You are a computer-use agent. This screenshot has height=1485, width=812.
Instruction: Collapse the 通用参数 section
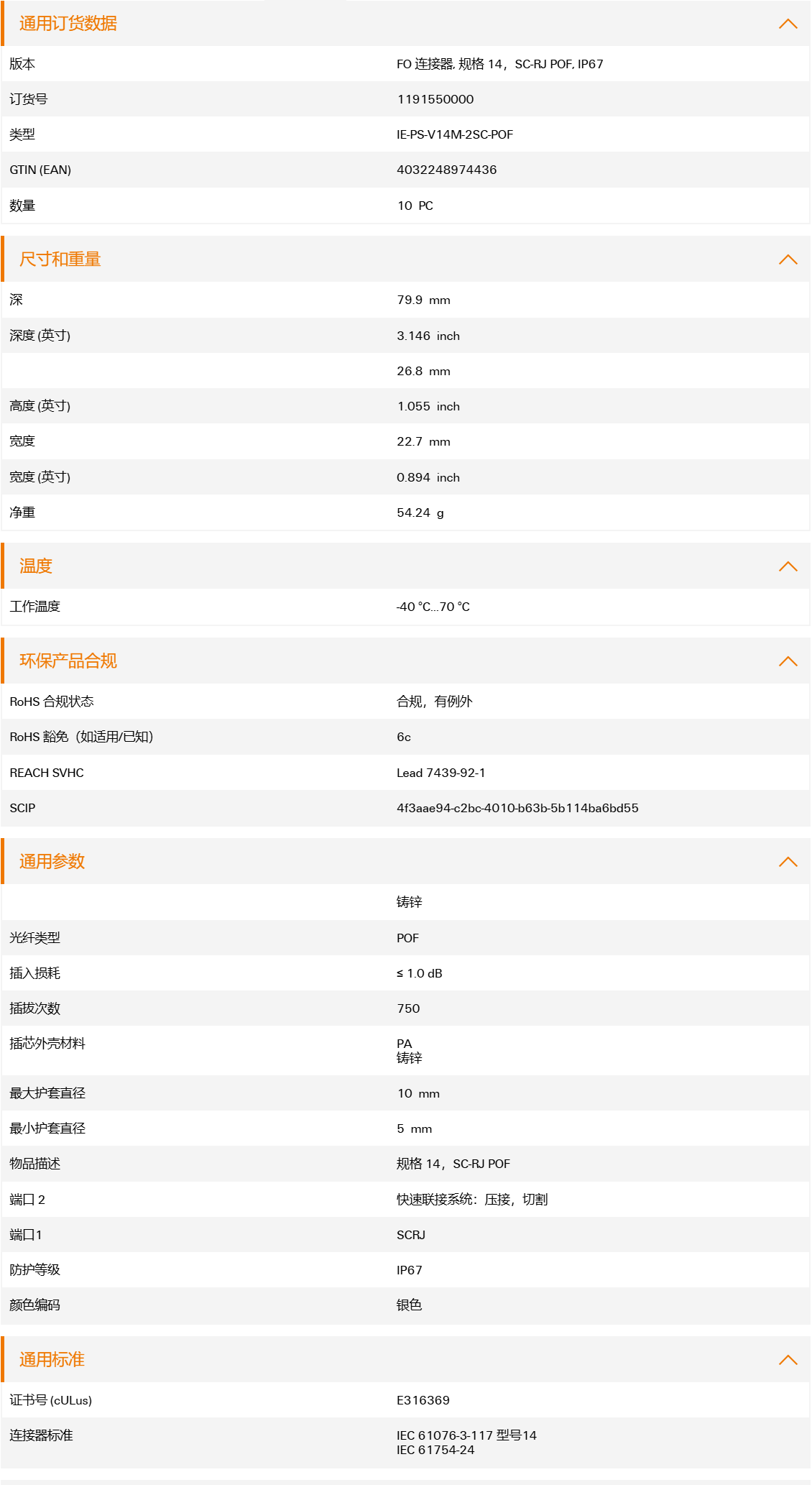point(788,861)
